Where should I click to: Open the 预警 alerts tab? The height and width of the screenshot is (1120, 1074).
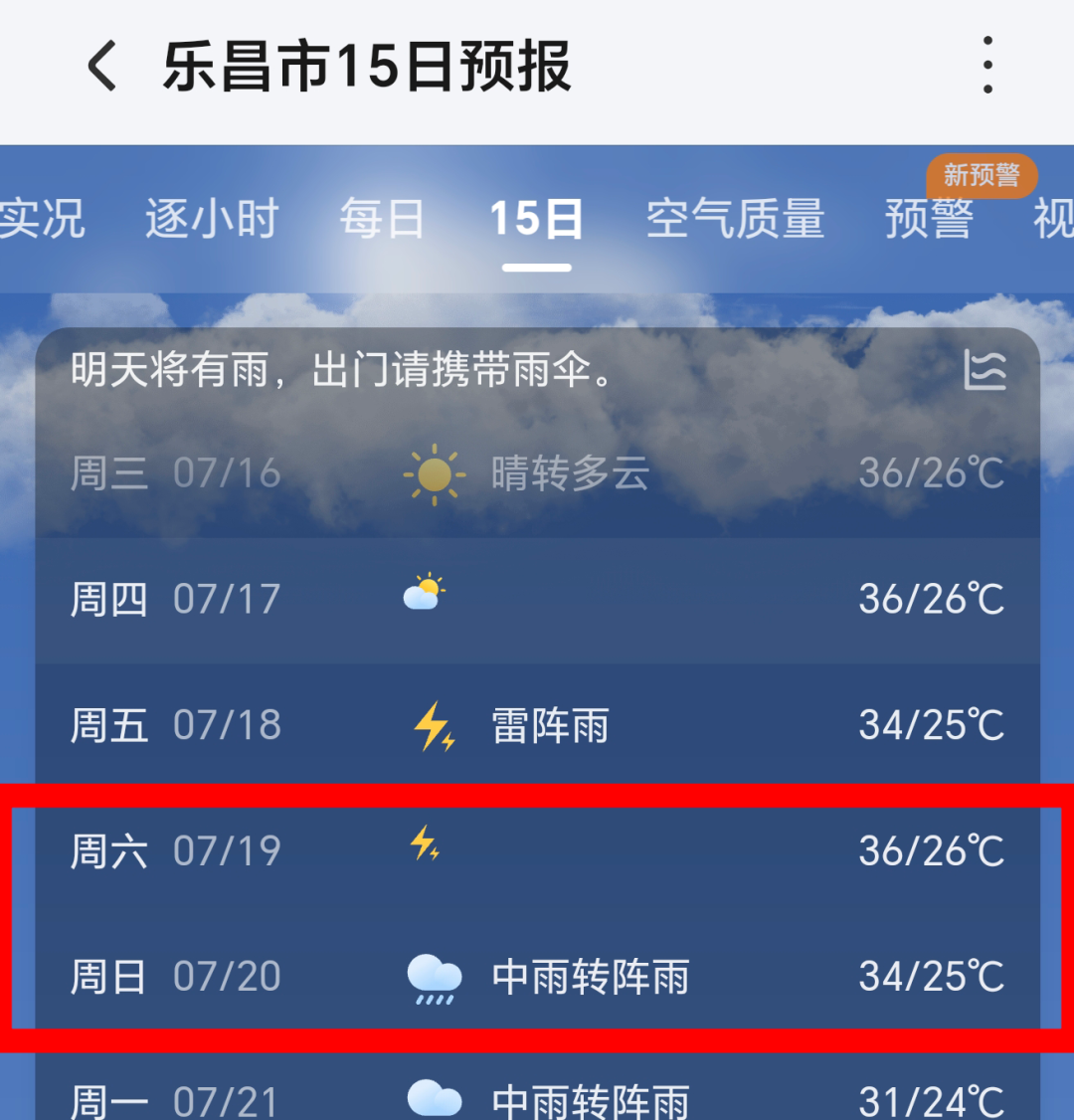(x=928, y=220)
